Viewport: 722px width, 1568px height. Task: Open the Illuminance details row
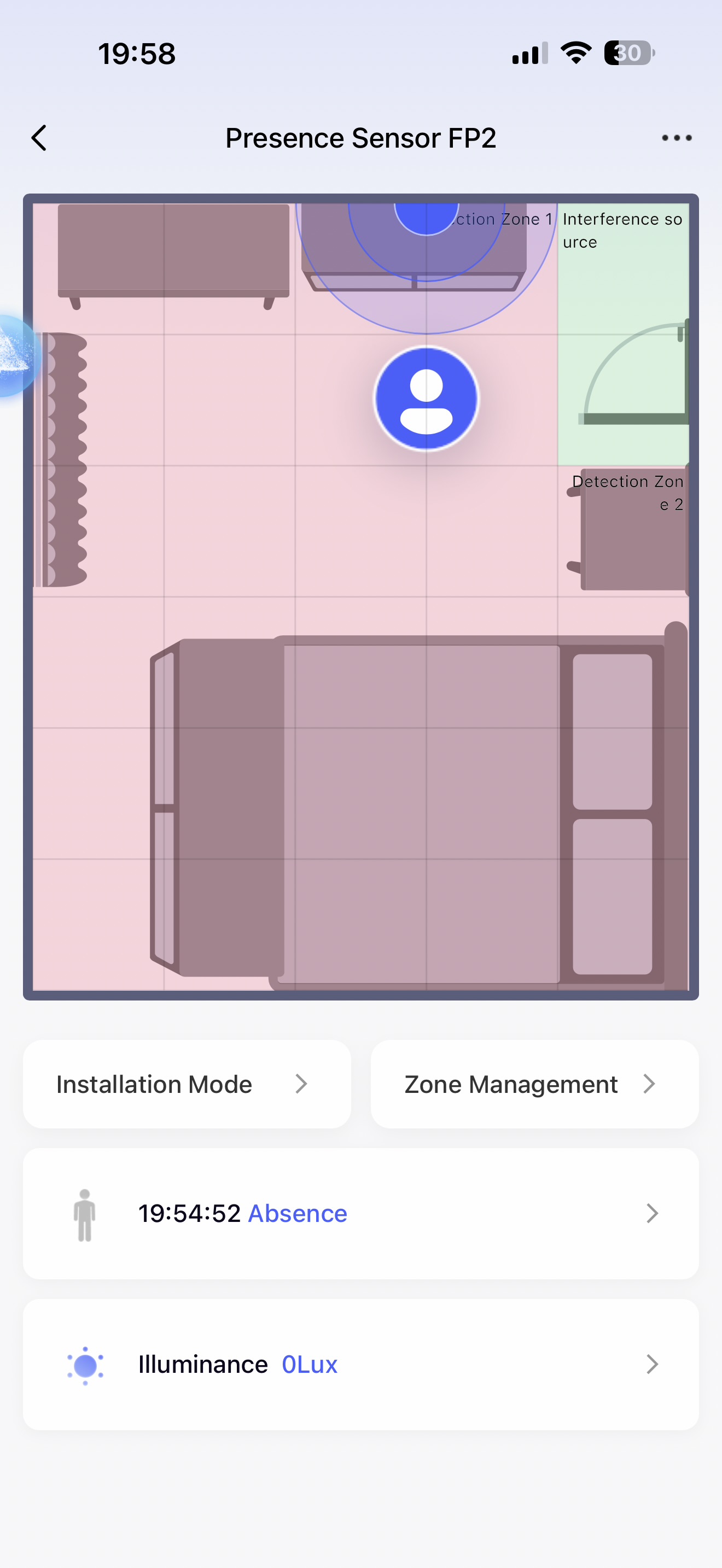click(x=360, y=1364)
